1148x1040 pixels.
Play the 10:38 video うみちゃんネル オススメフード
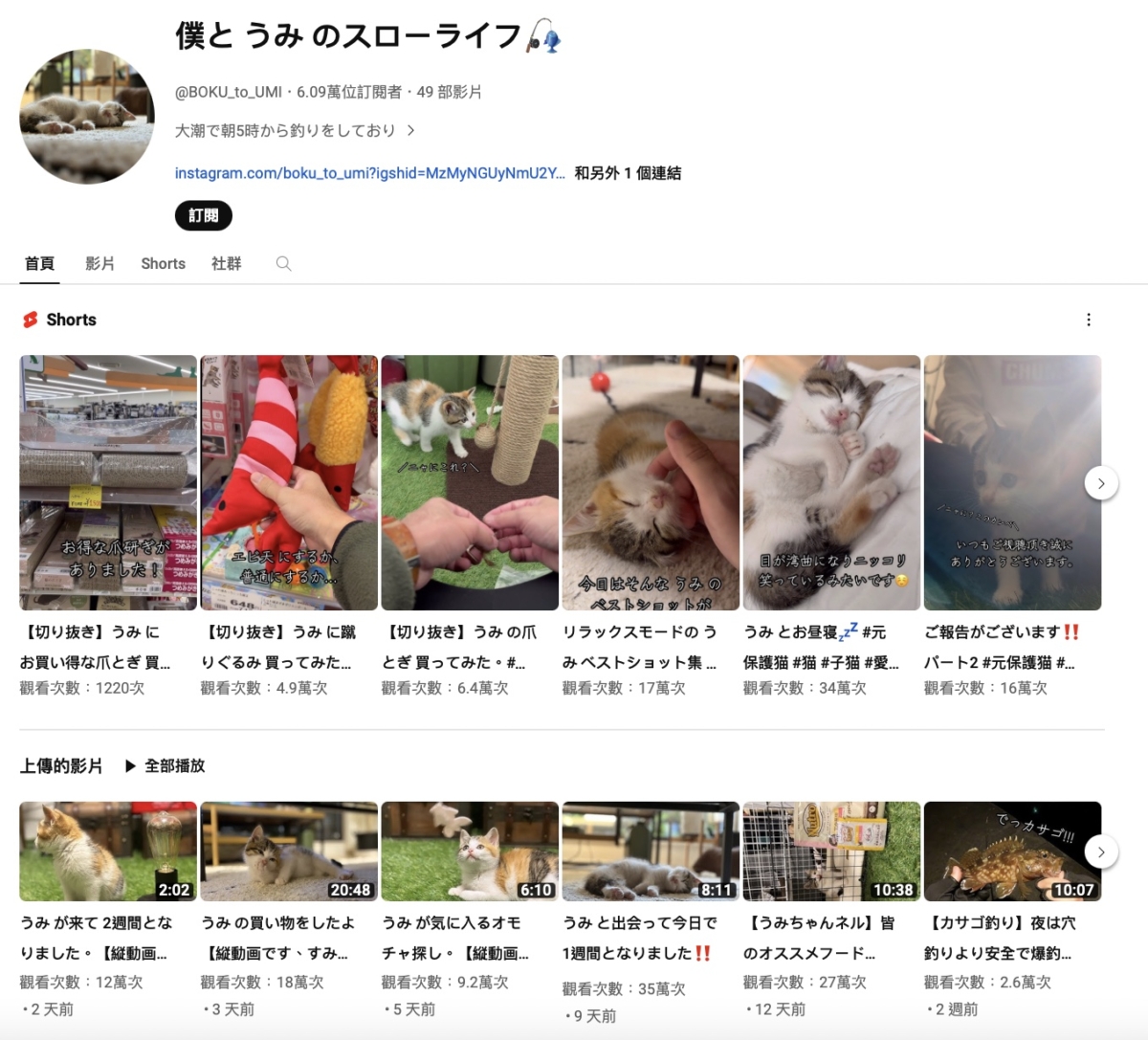point(831,852)
